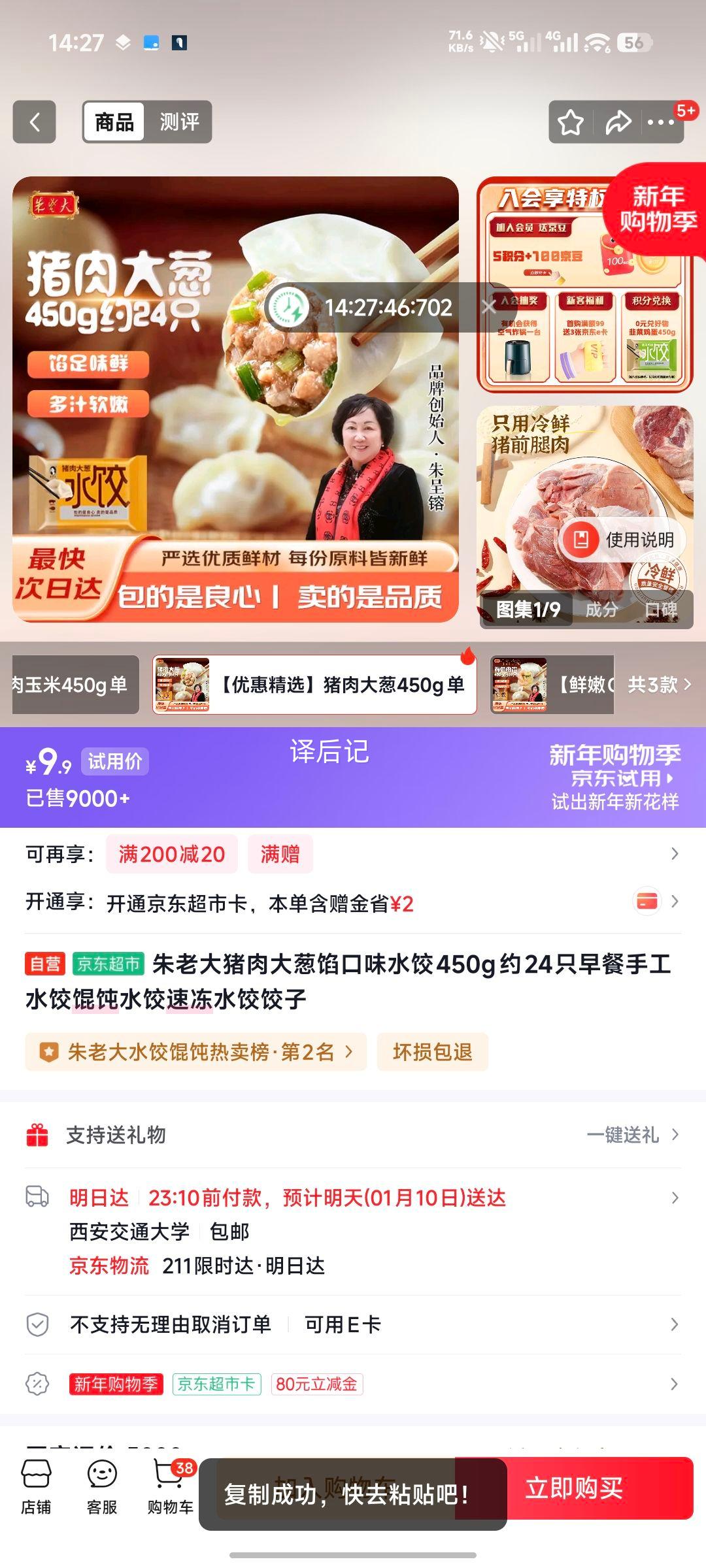Switch to the 测评 reviews tab
This screenshot has width=706, height=1568.
coord(179,122)
